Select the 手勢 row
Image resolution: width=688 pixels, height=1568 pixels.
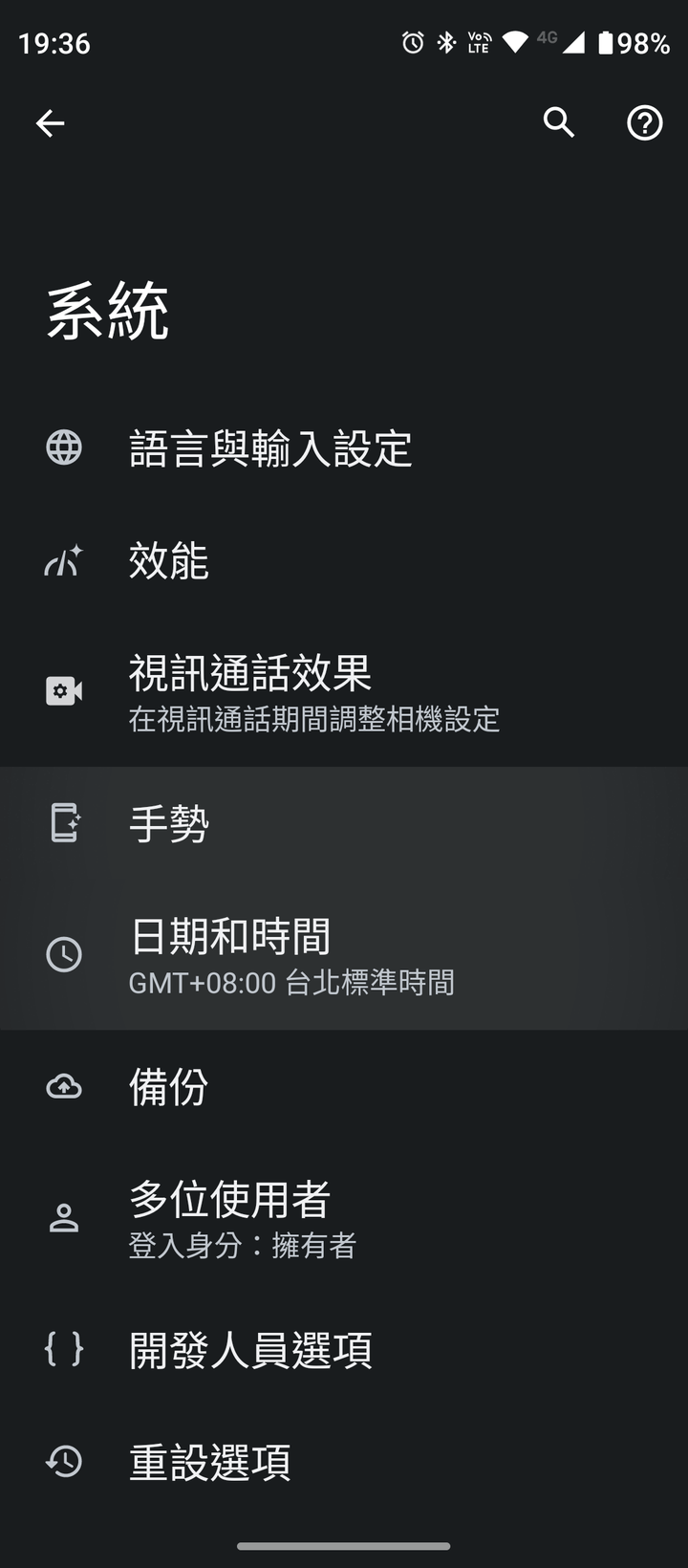(x=344, y=823)
